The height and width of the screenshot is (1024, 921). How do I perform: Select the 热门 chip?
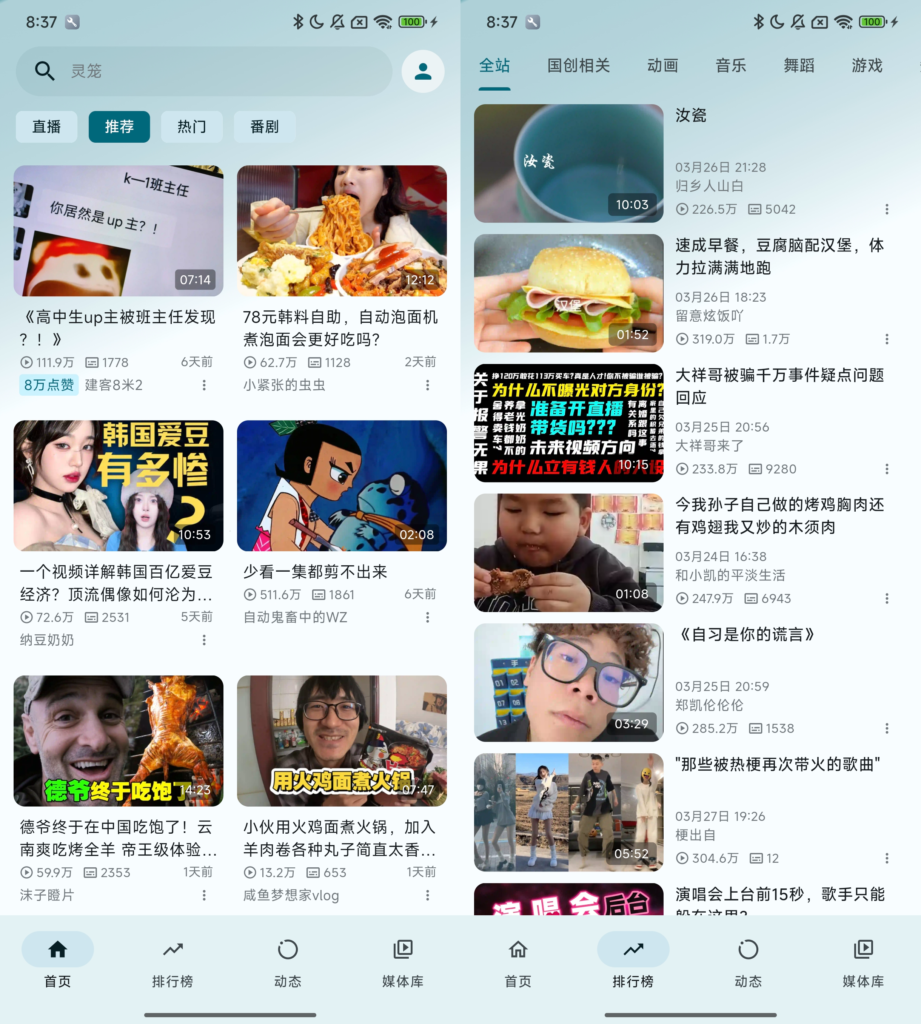pyautogui.click(x=192, y=127)
